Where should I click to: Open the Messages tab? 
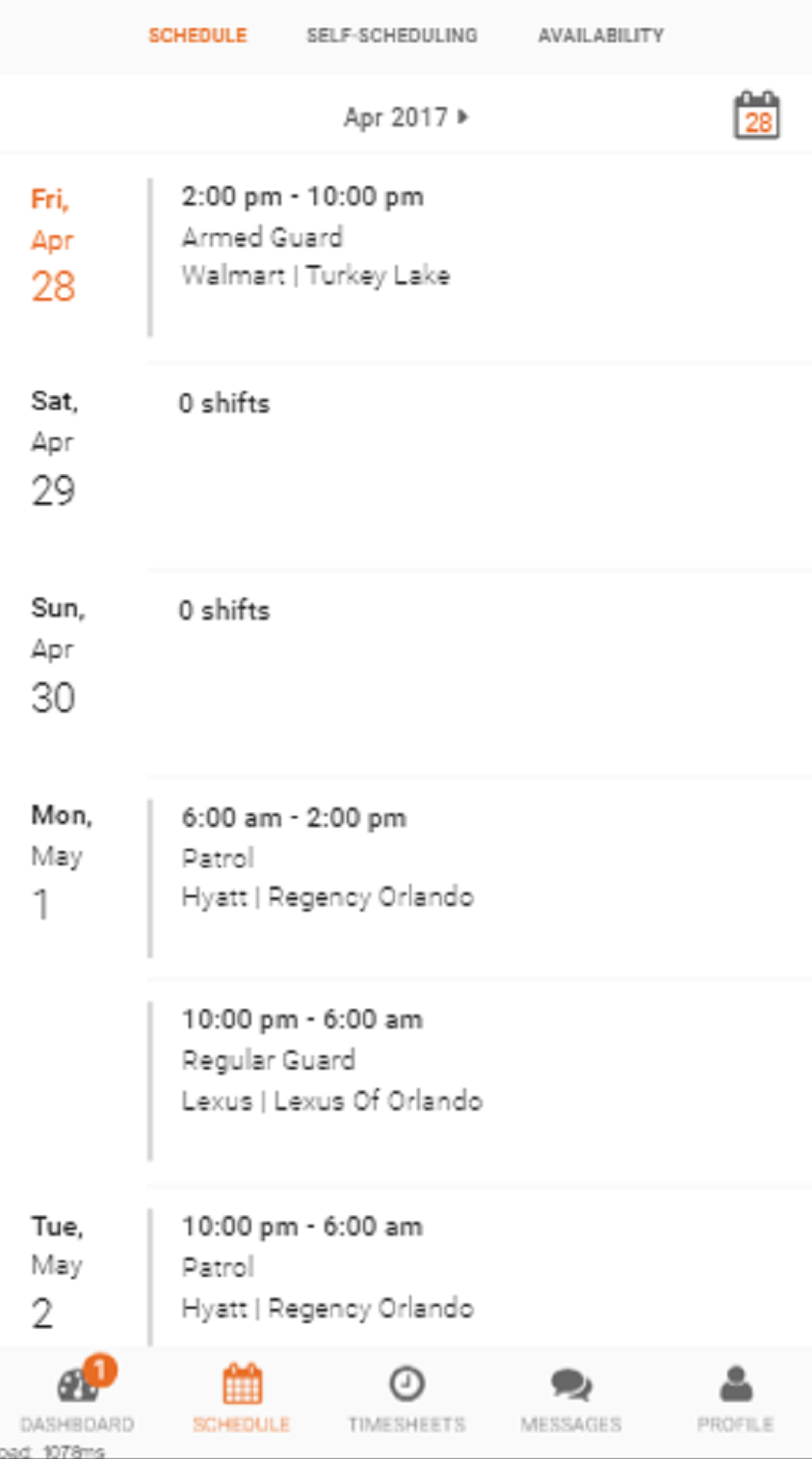(571, 1396)
